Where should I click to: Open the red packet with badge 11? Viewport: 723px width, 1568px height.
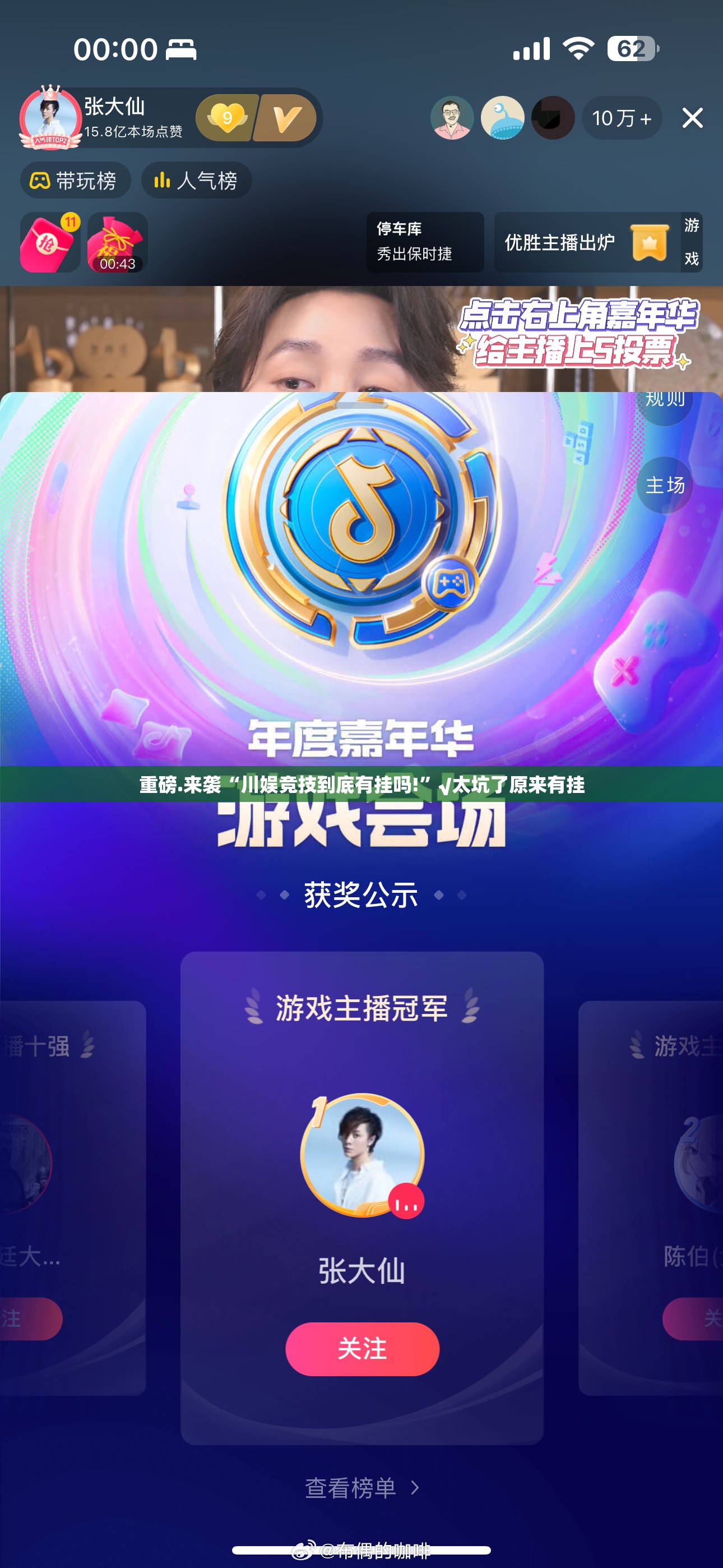pos(50,243)
